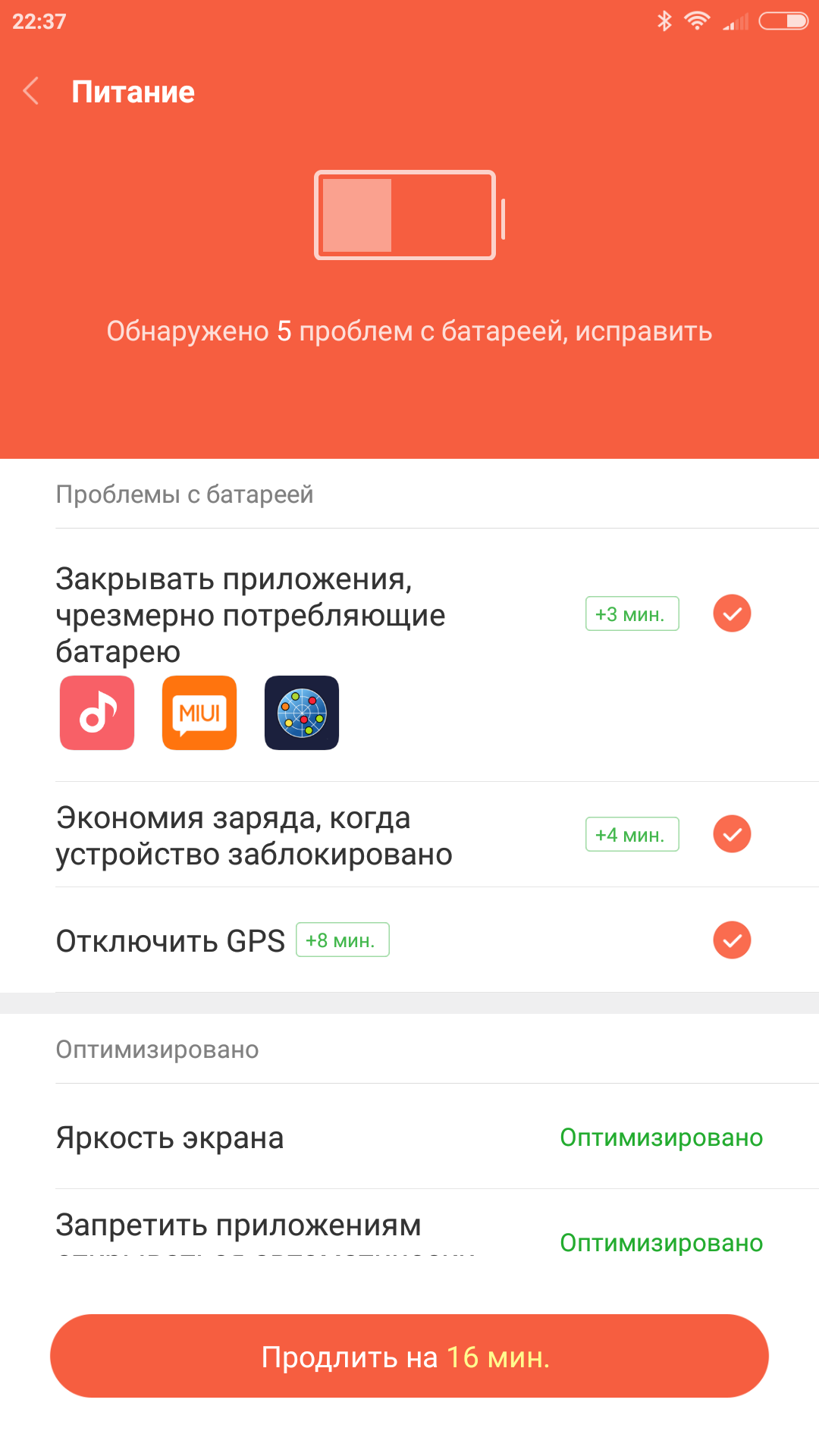
Task: Uncheck the Отключить GPS option
Action: 732,940
